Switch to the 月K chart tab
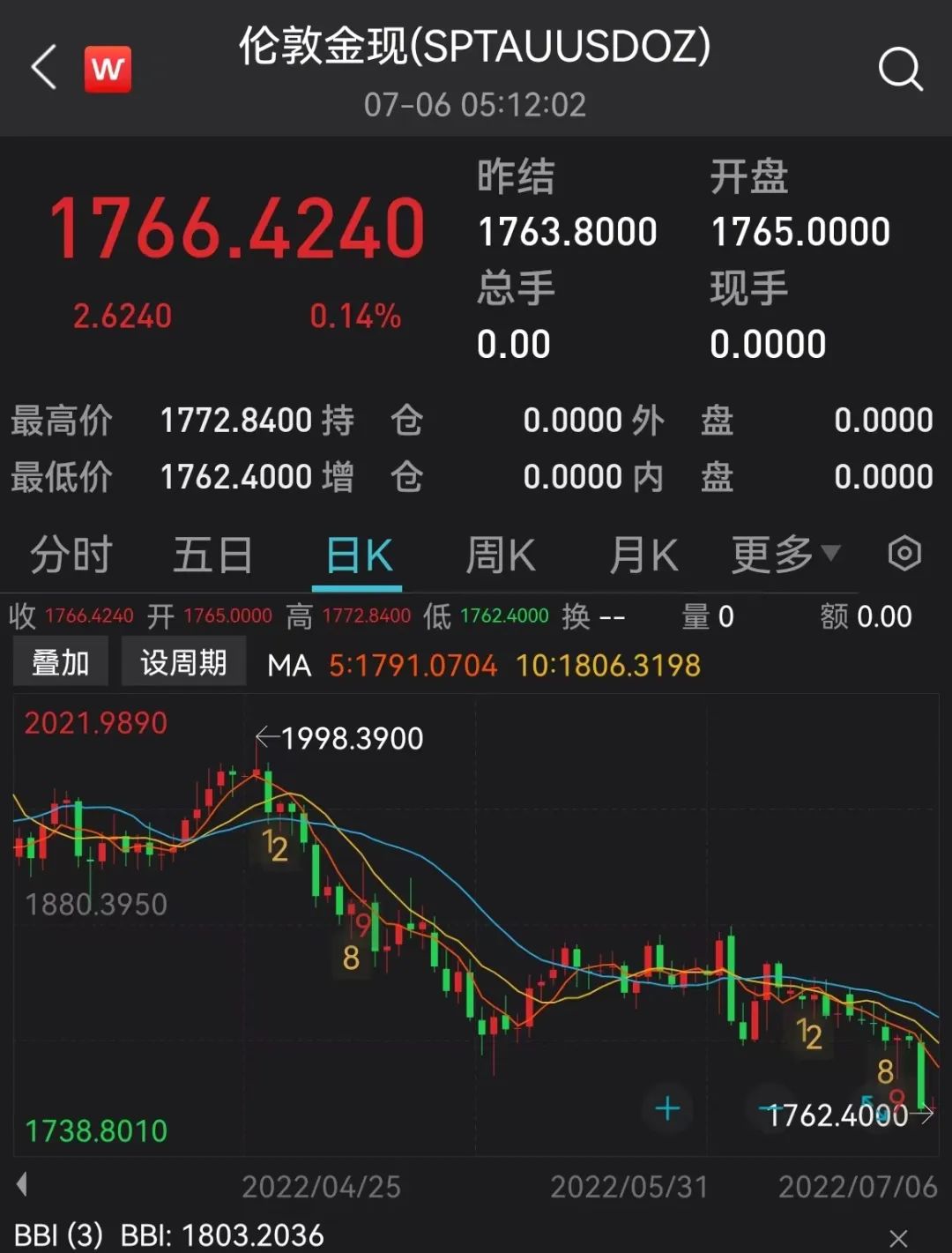 pos(643,556)
